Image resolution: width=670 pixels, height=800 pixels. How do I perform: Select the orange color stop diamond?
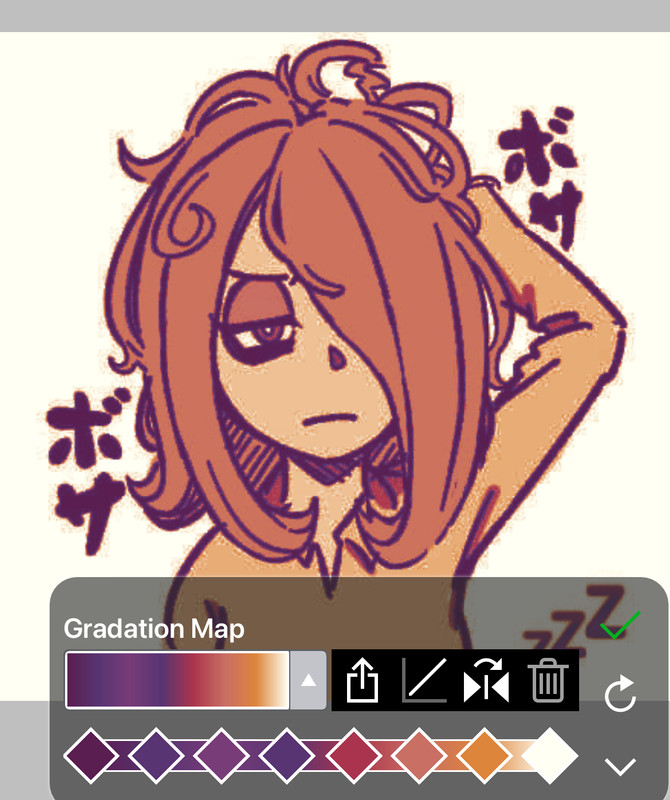(x=484, y=755)
